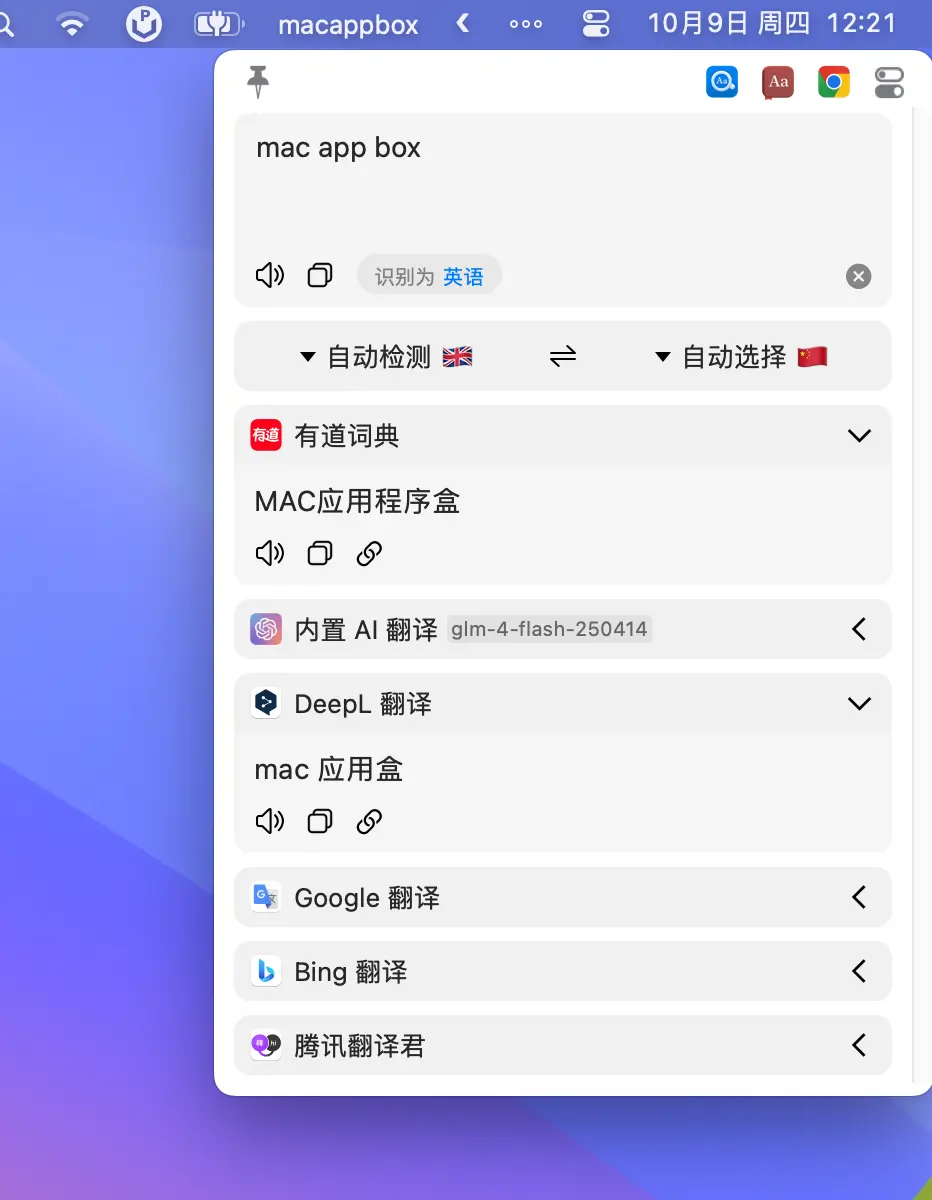Image resolution: width=932 pixels, height=1200 pixels.
Task: Open the Apple Dictionary icon
Action: 778,82
